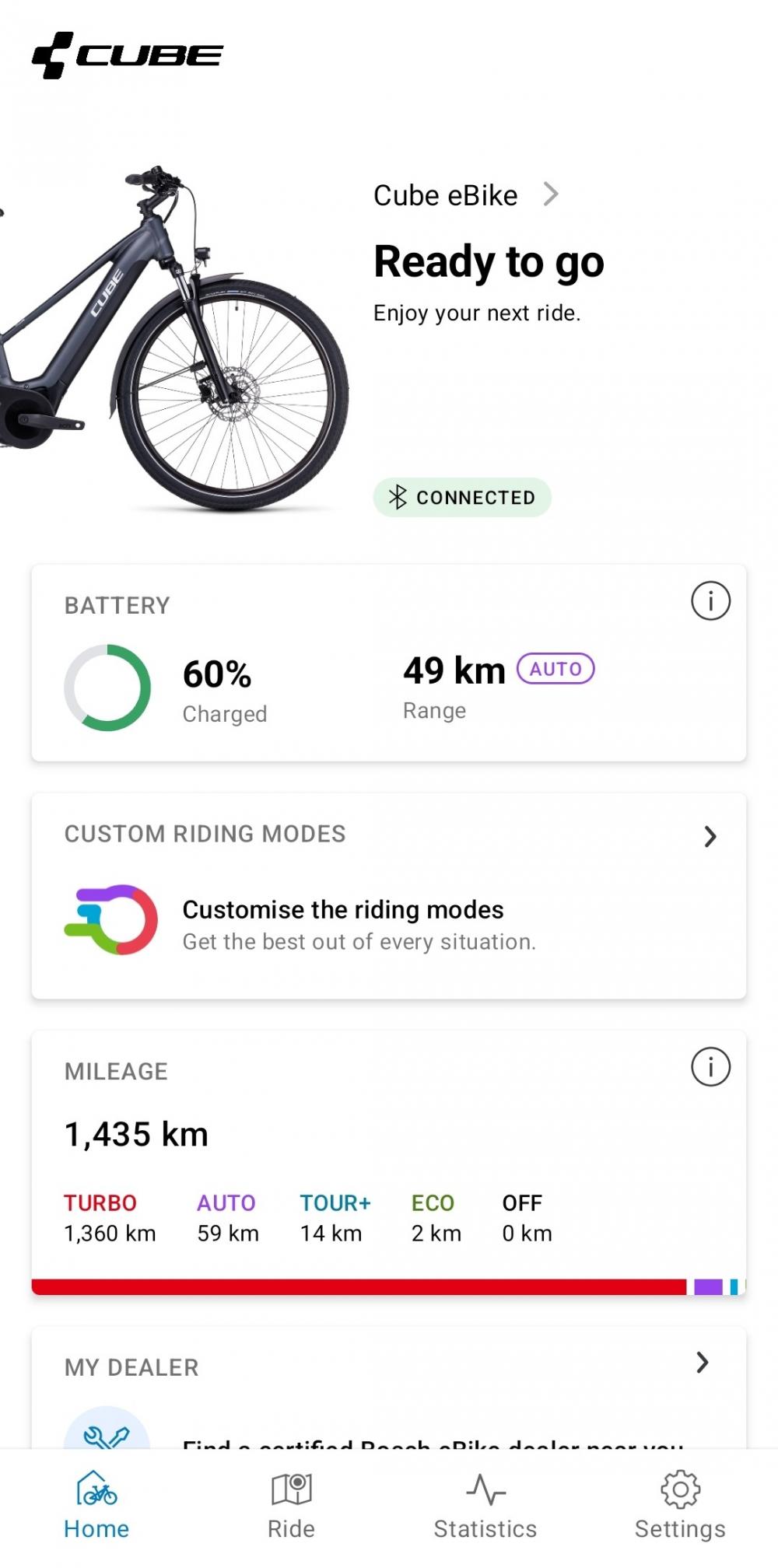This screenshot has width=778, height=1568.
Task: Select the Home tab
Action: tap(96, 1506)
